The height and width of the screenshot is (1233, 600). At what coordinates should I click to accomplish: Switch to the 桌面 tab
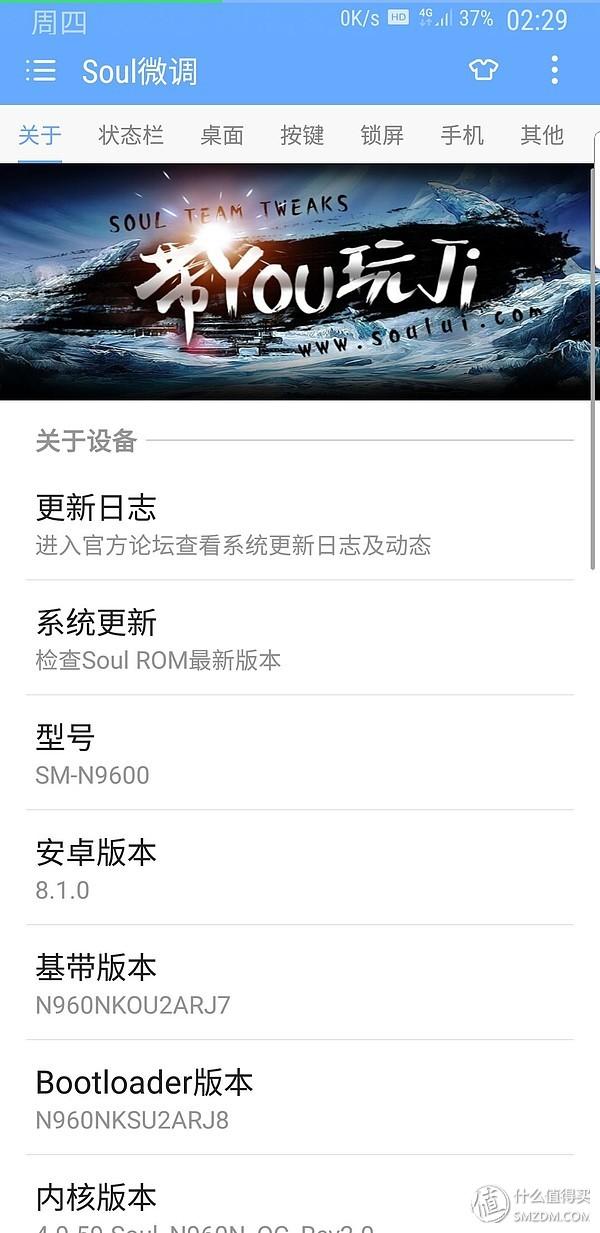tap(221, 135)
